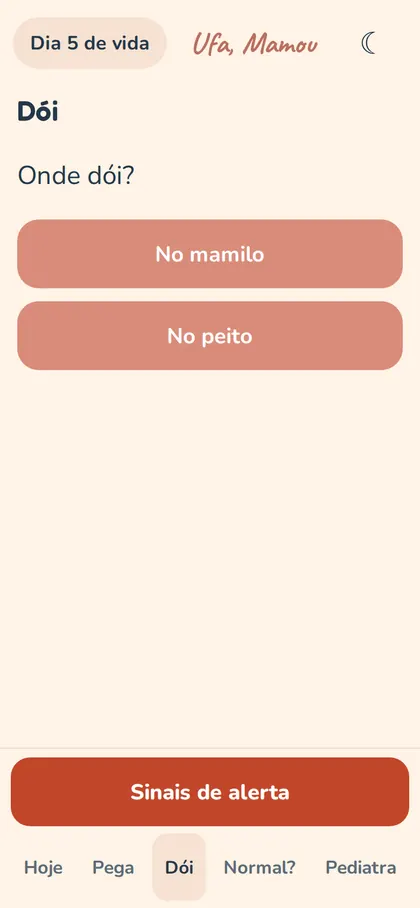Switch to the Hoje tab
The width and height of the screenshot is (420, 908).
(43, 867)
